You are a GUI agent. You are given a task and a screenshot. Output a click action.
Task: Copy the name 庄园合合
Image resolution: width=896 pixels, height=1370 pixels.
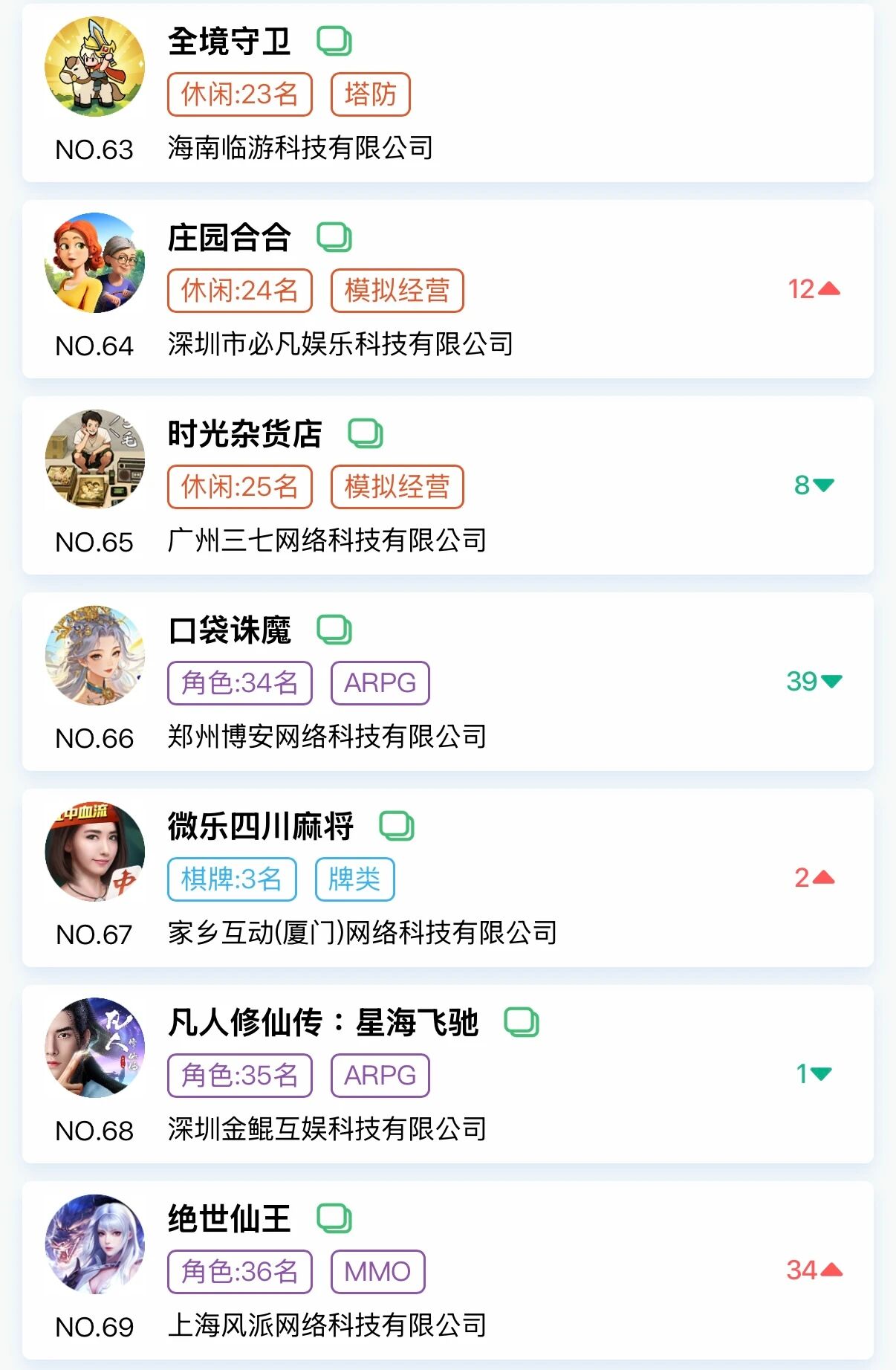334,238
